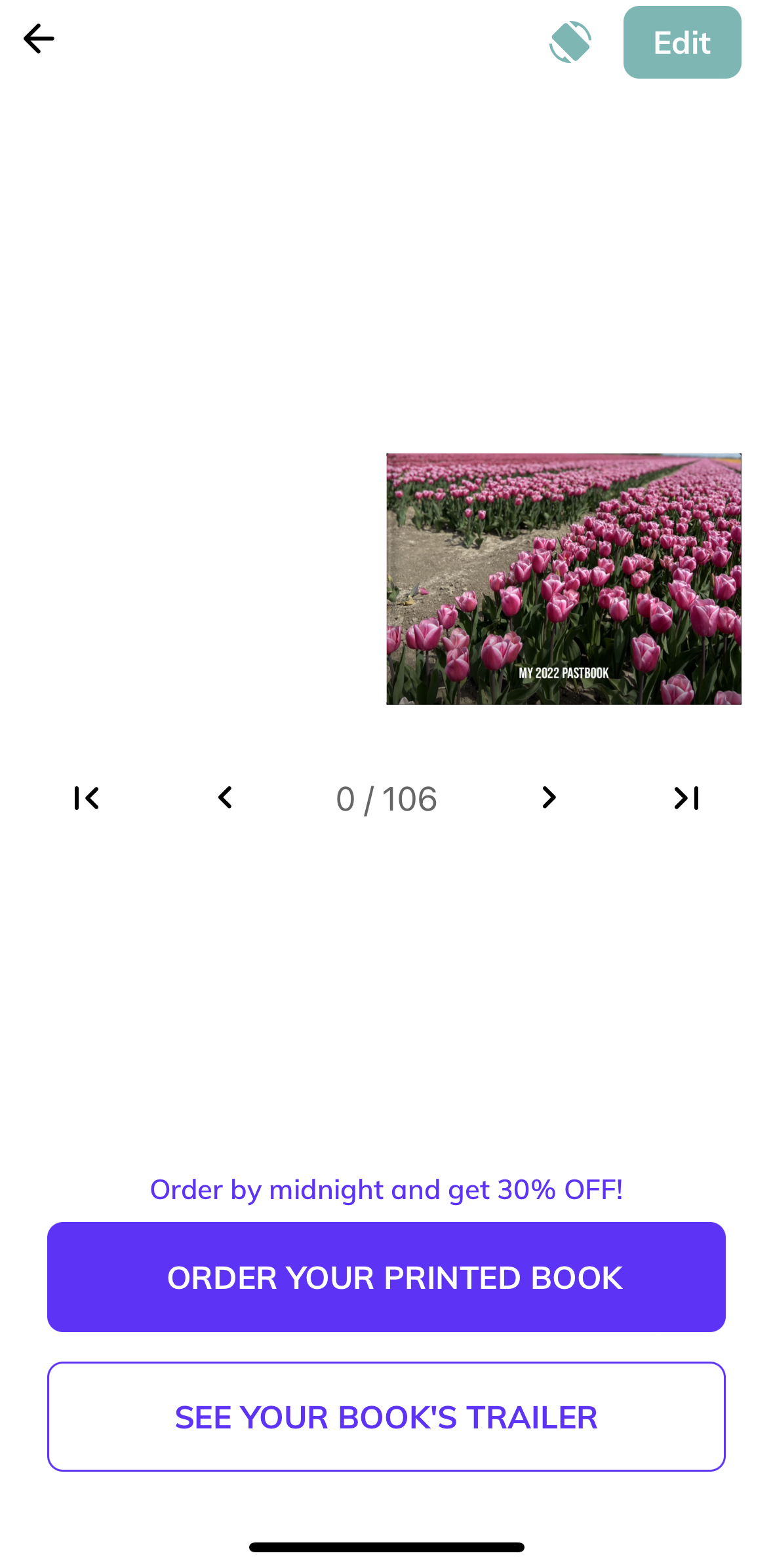
Task: Rotate the book preview orientation
Action: (x=570, y=42)
